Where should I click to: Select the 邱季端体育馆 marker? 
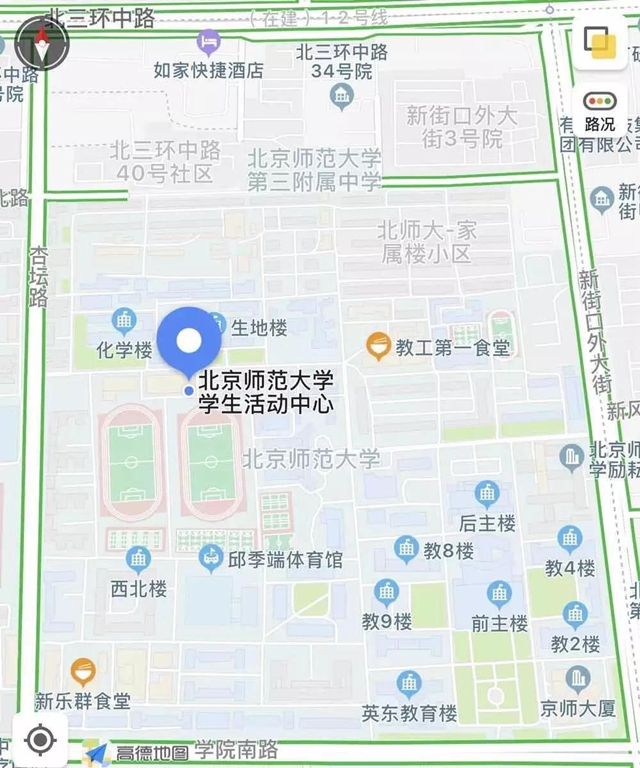tap(212, 558)
